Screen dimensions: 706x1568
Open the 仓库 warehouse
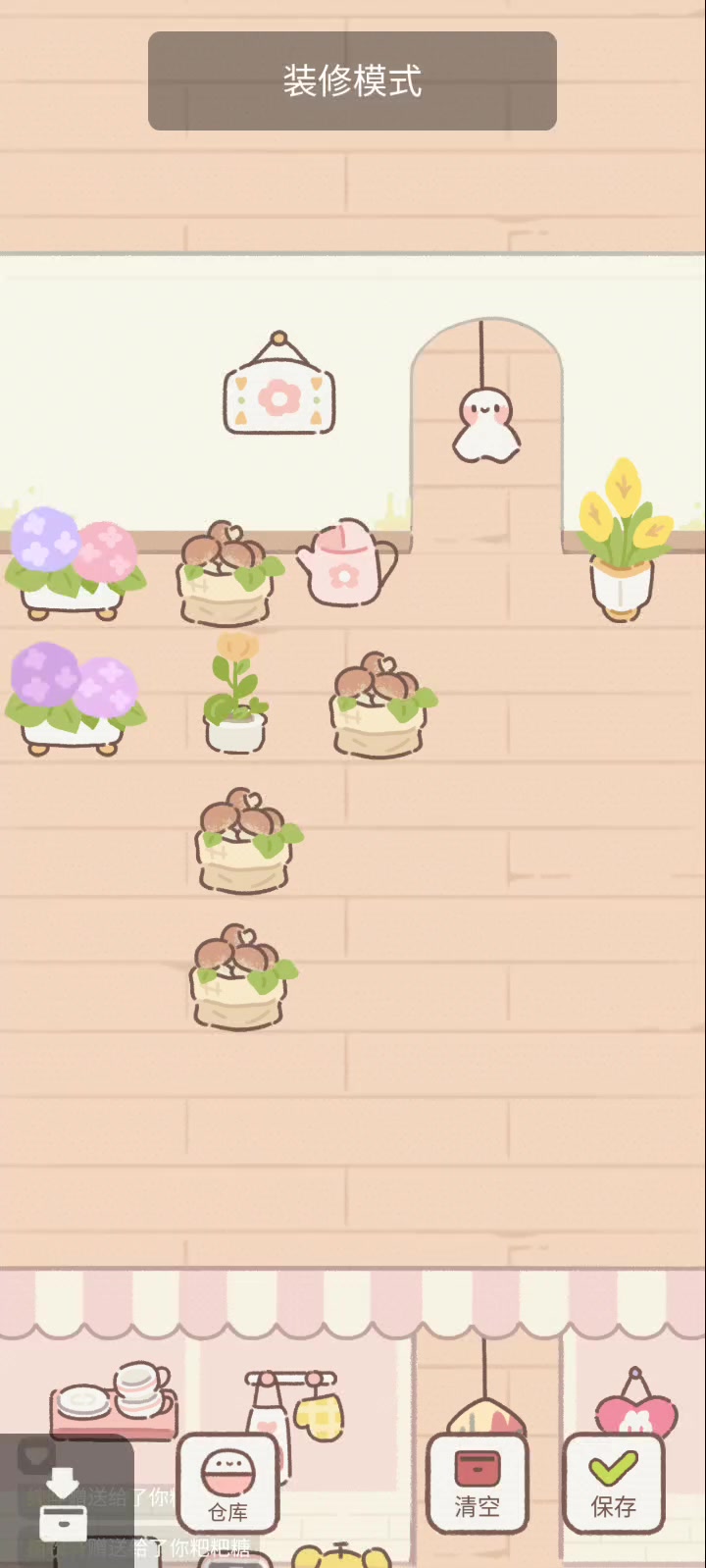[227, 1484]
